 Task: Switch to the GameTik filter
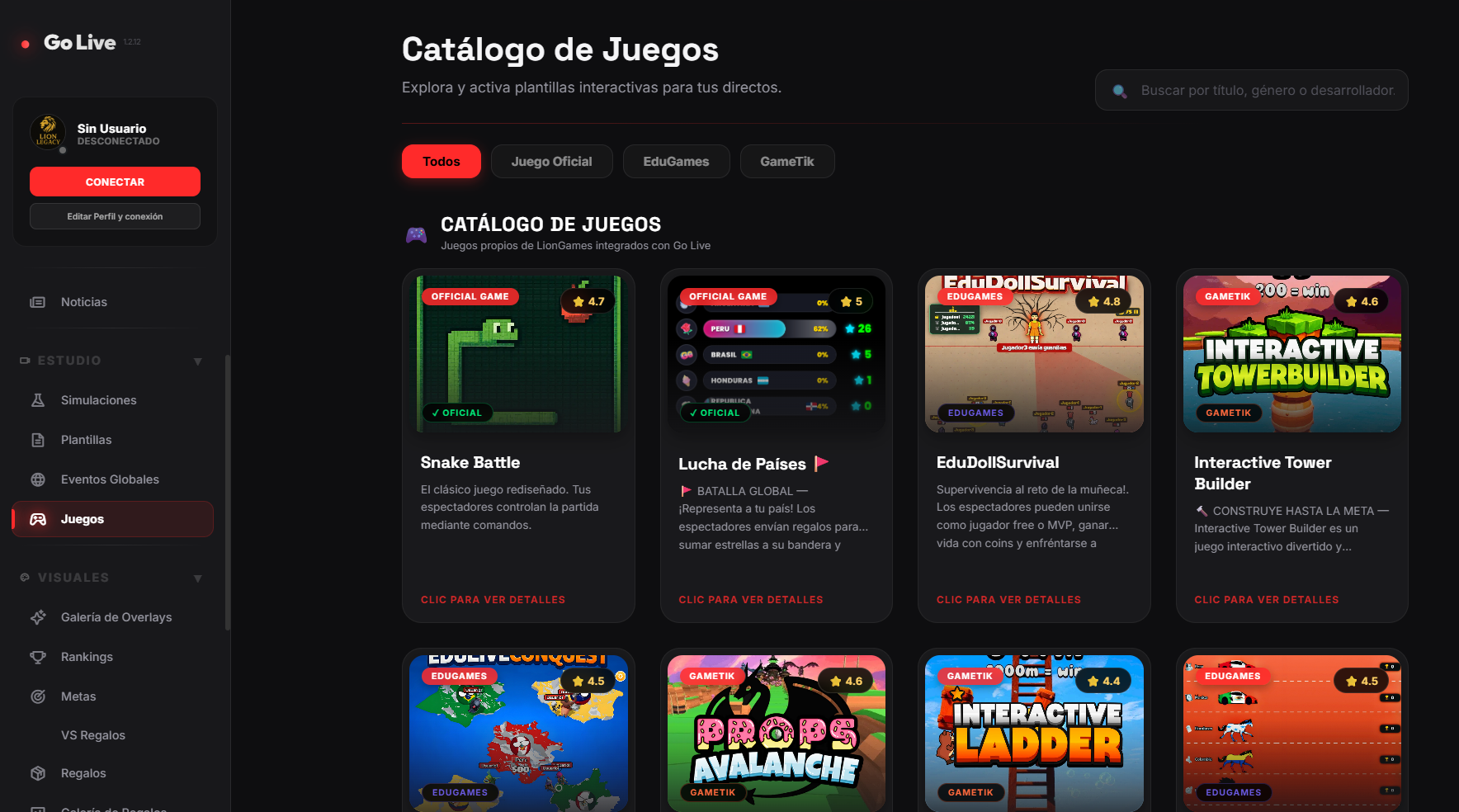click(x=786, y=162)
